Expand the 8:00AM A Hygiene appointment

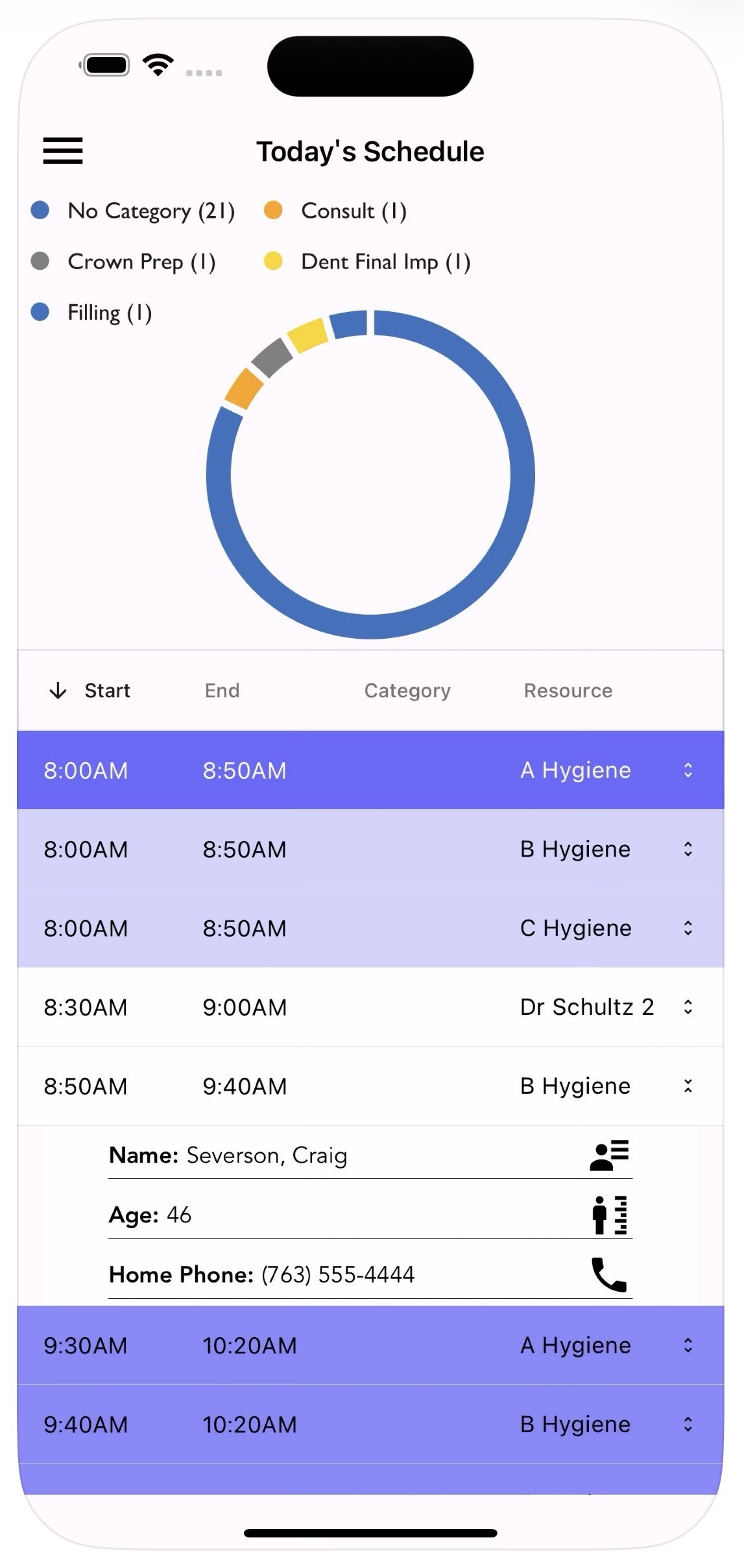[688, 770]
